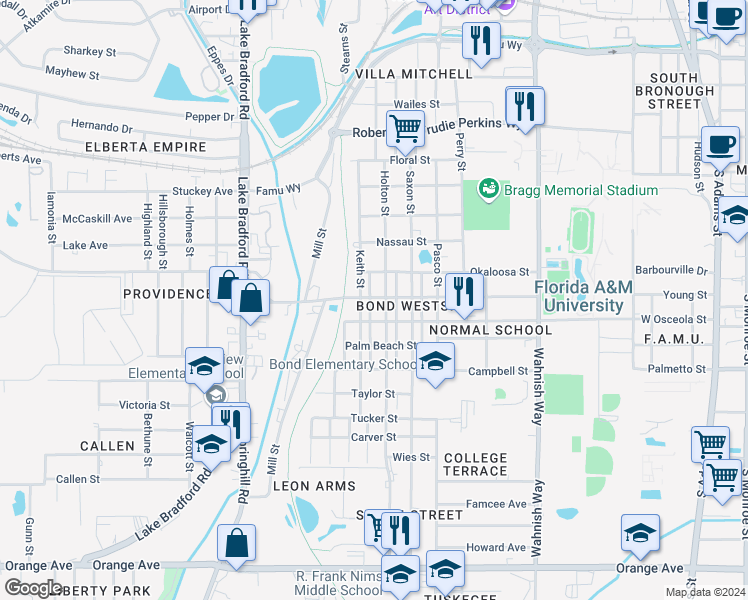Viewport: 748px width, 600px height.
Task: Open the shopping bag marker near Liberty Park
Action: pos(237,545)
